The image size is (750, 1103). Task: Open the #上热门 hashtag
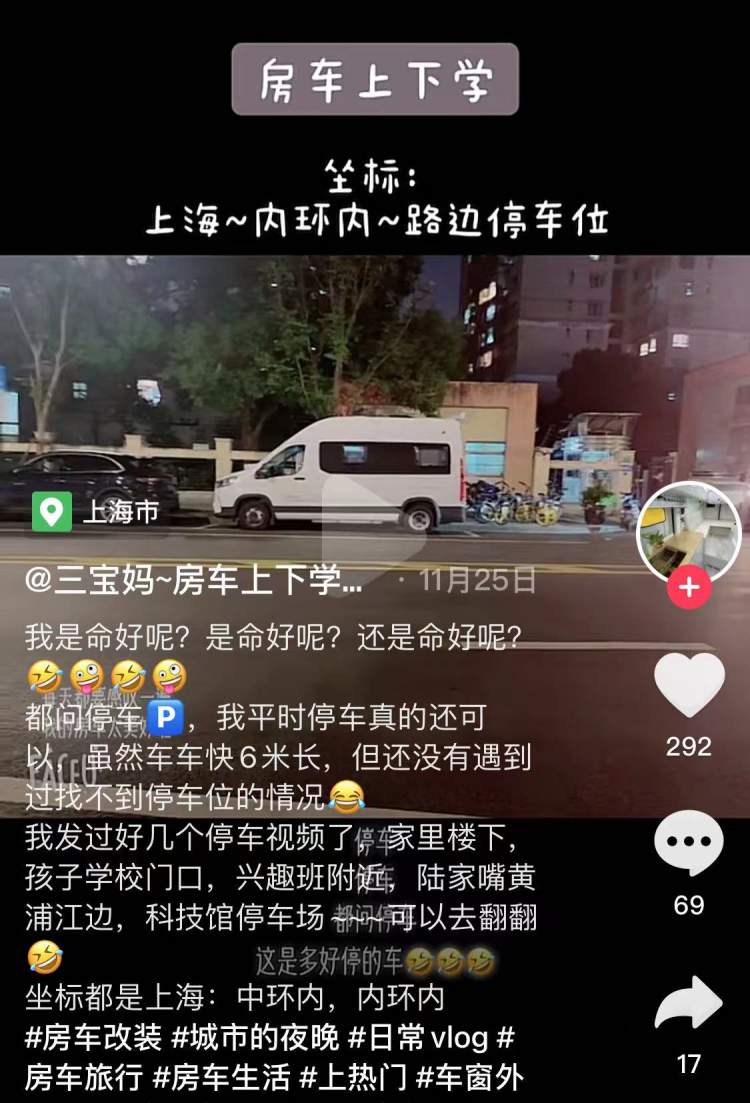point(352,1077)
